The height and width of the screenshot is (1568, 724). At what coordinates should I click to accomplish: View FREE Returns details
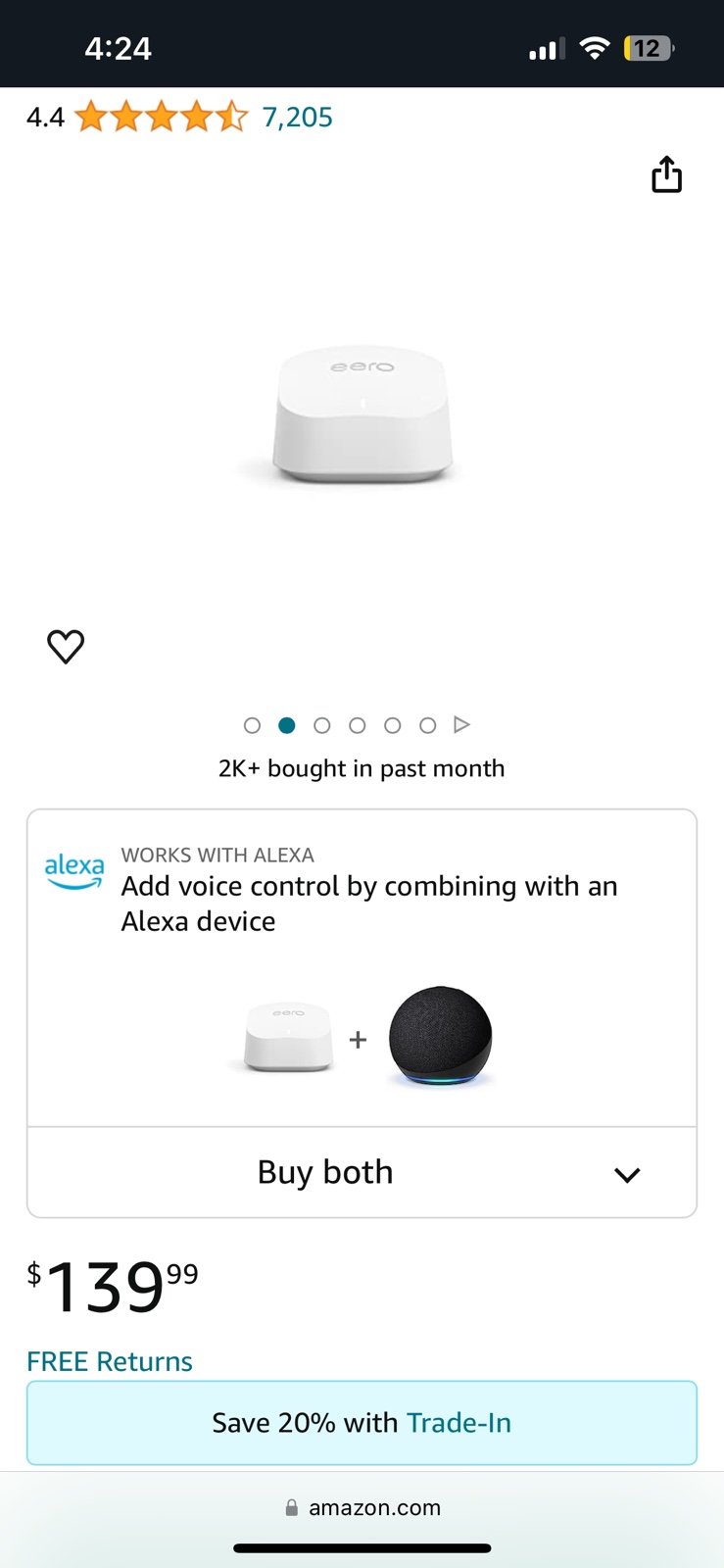pyautogui.click(x=110, y=1361)
